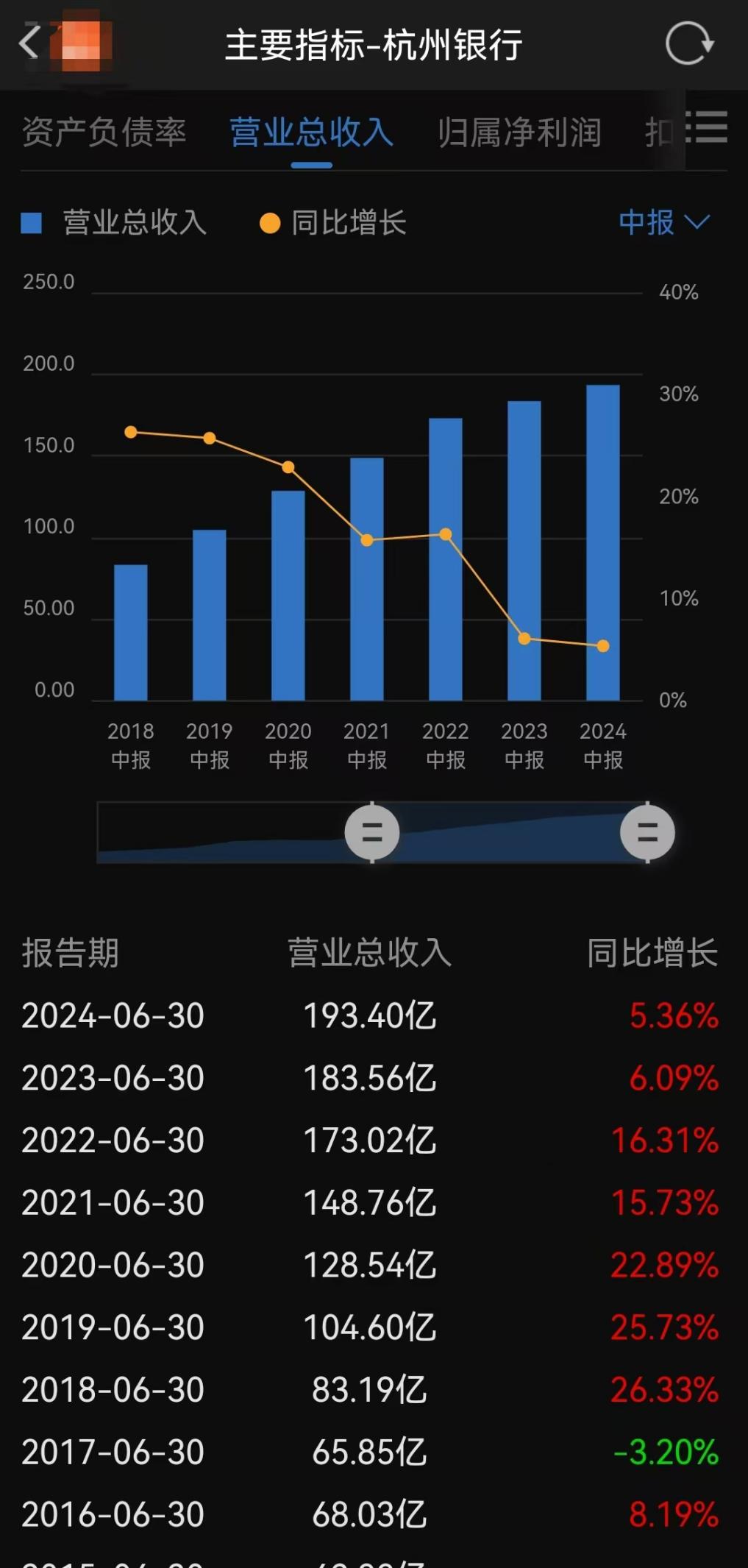The image size is (748, 1568).
Task: Click the 营业总收入 active tab label
Action: (x=312, y=132)
